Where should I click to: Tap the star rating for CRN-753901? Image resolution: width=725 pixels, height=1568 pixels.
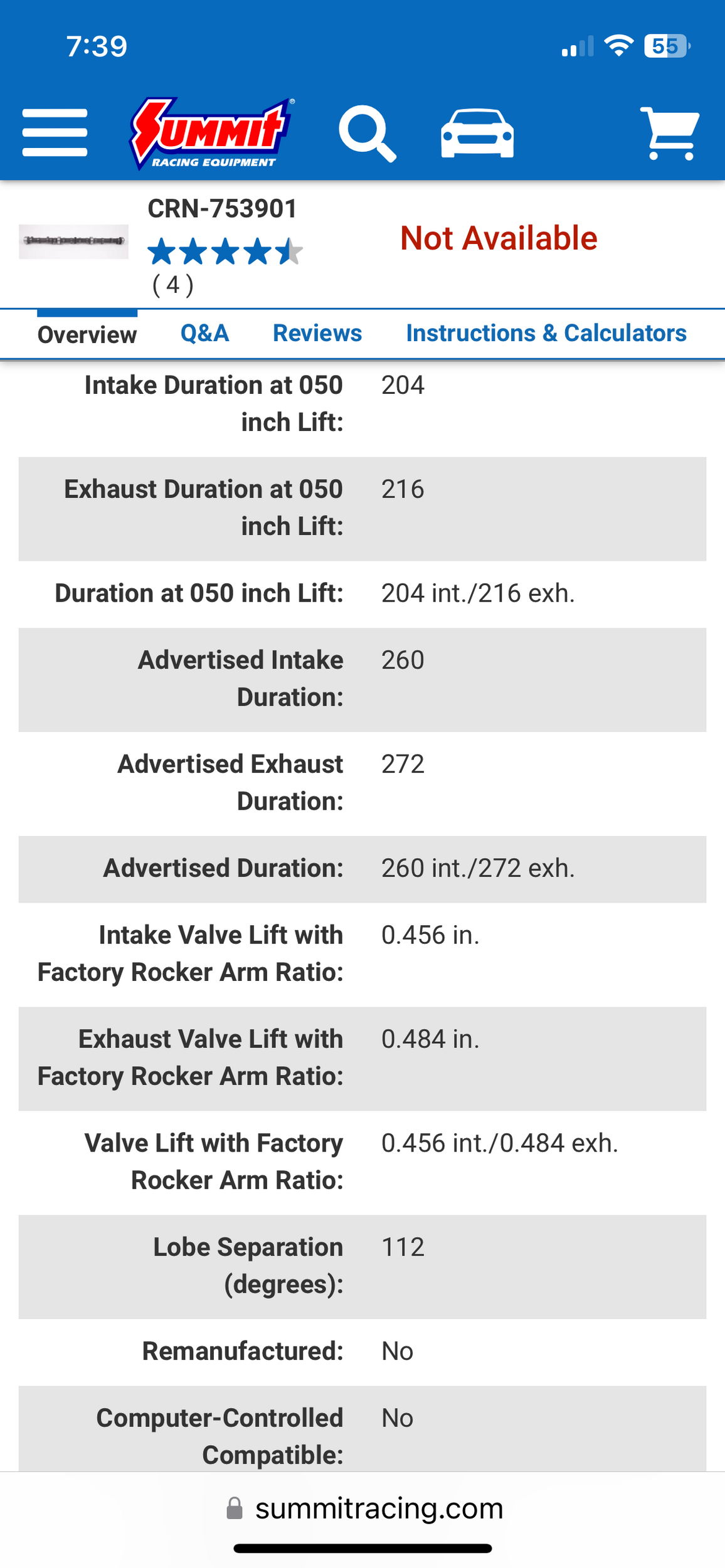tap(225, 252)
